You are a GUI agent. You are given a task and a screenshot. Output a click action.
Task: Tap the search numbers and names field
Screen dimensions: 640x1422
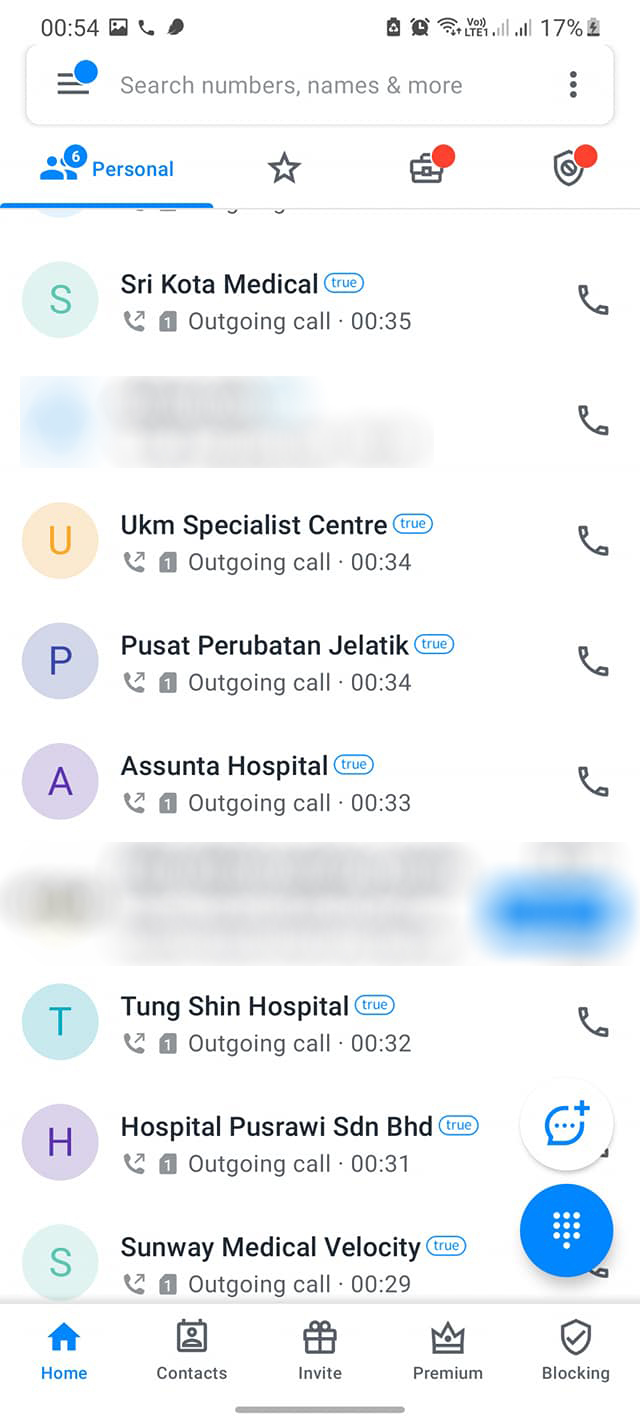(x=300, y=85)
